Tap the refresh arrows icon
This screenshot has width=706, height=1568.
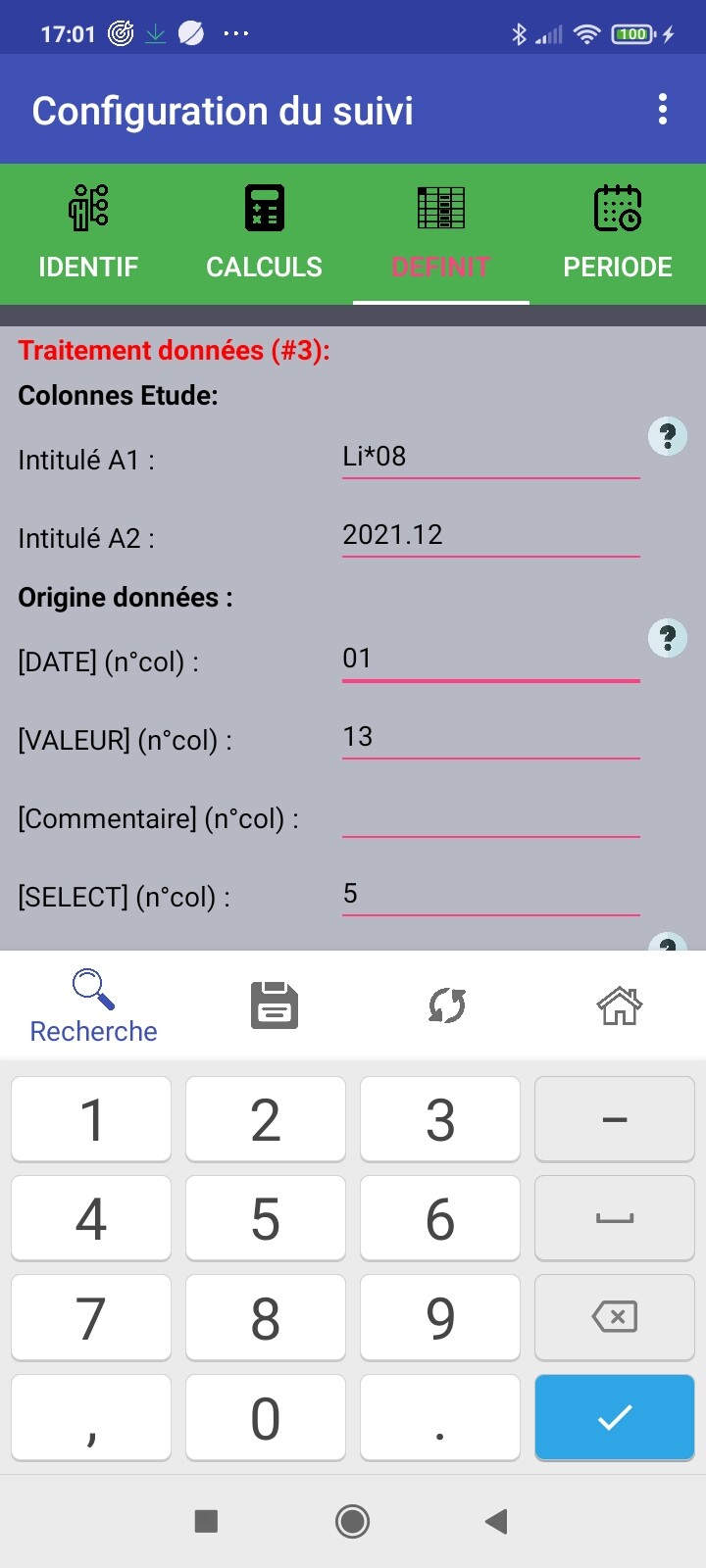coord(447,1005)
